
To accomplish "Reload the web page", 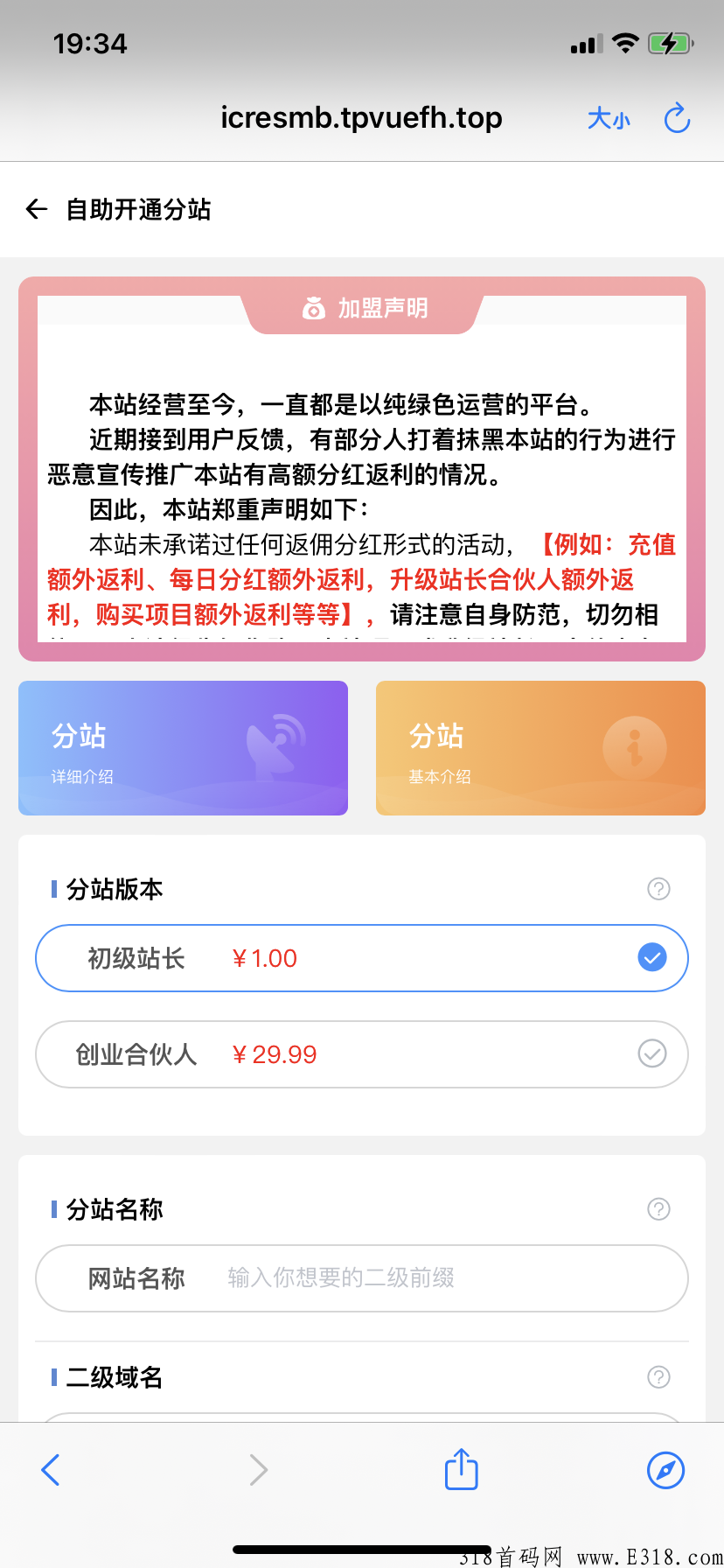I will coord(677,118).
